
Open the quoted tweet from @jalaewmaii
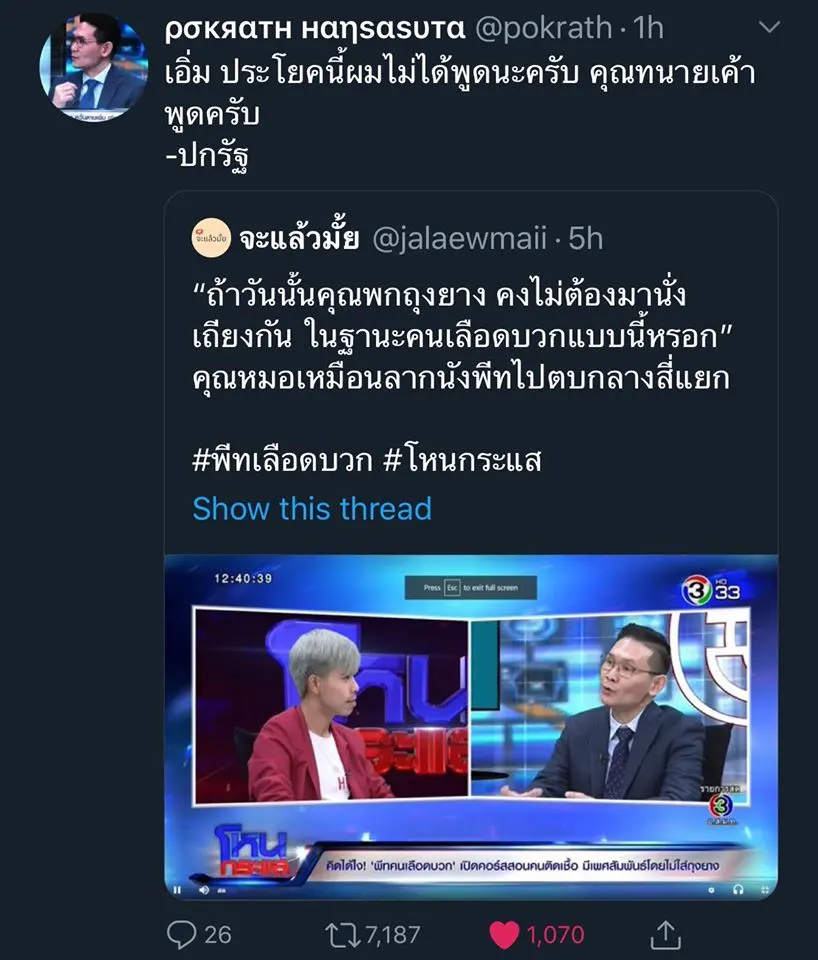point(470,330)
